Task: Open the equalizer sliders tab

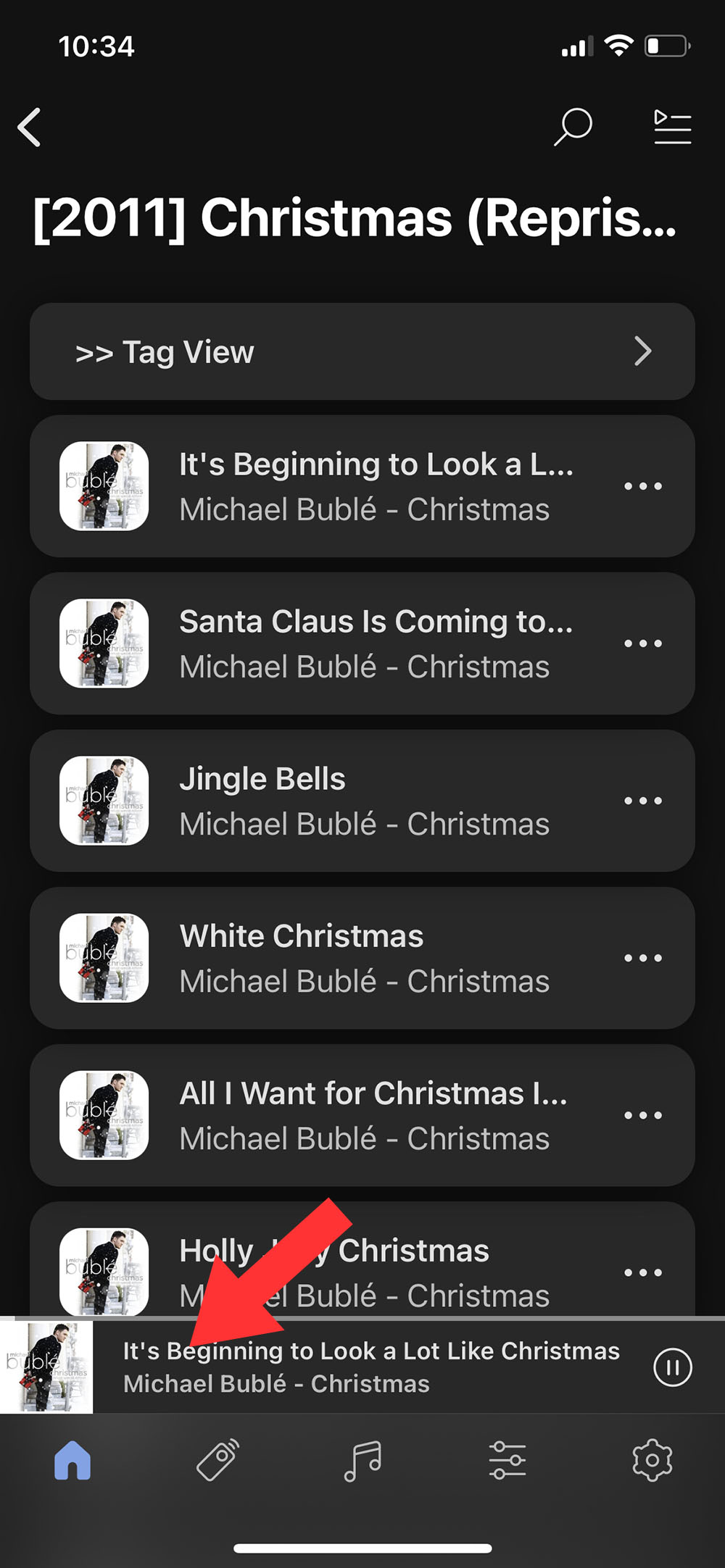Action: tap(507, 1460)
